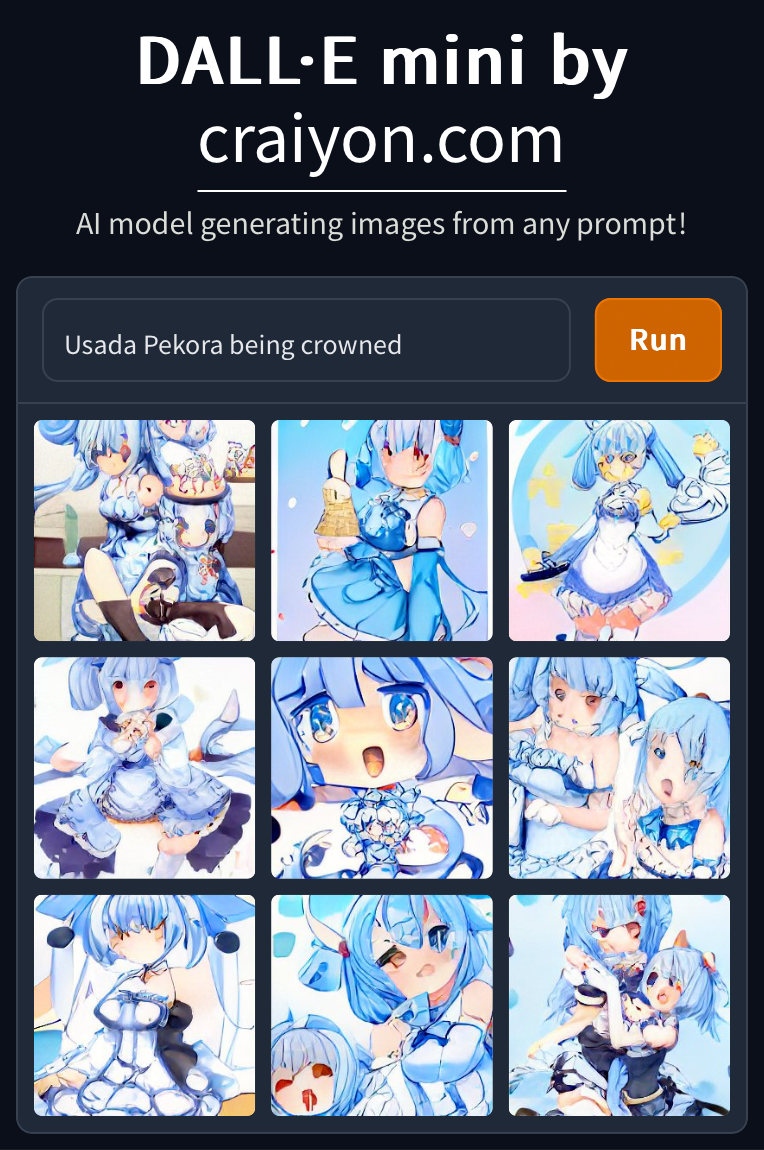The width and height of the screenshot is (764, 1150).
Task: Open the middle-left generated image
Action: [x=144, y=767]
